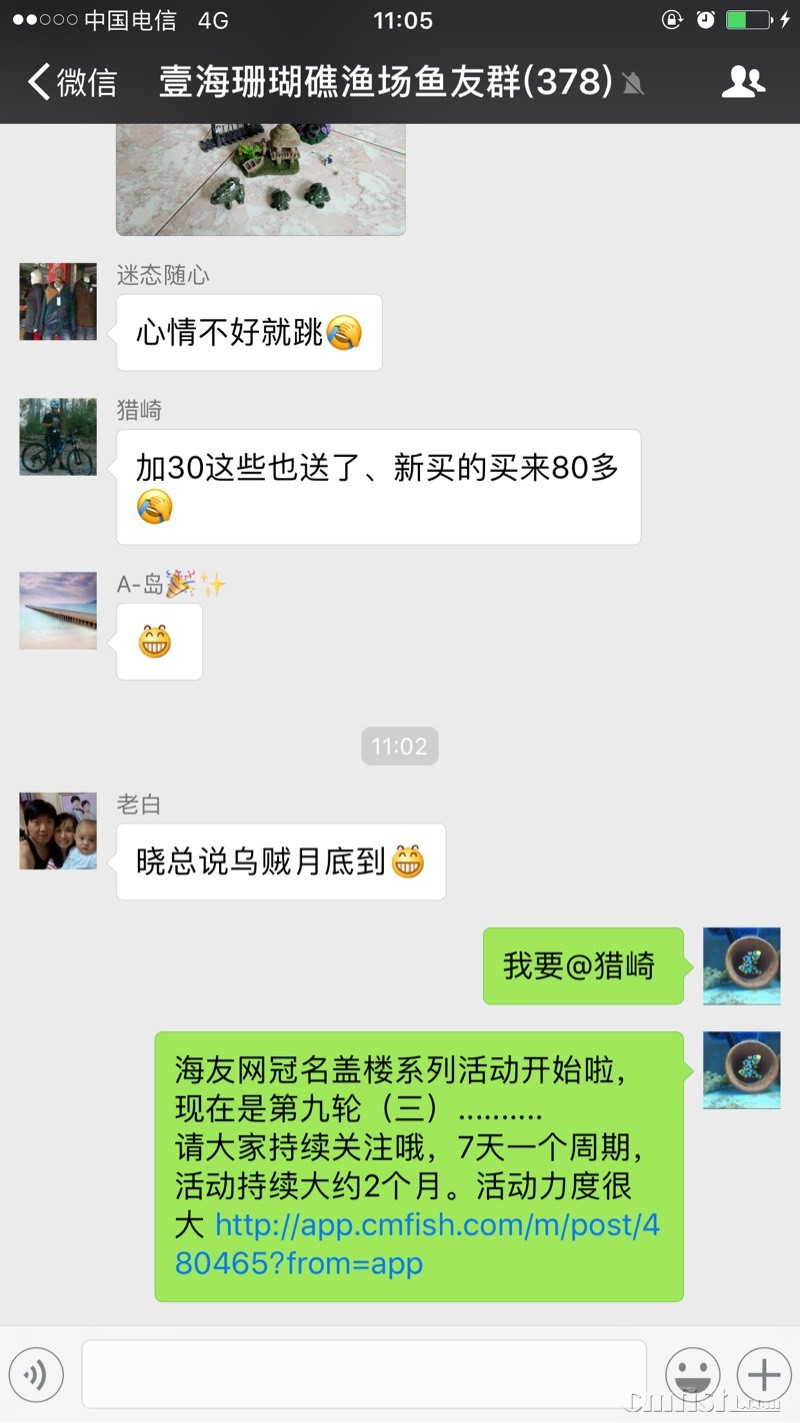The image size is (800, 1423).
Task: Open 老白's profile picture
Action: point(58,831)
